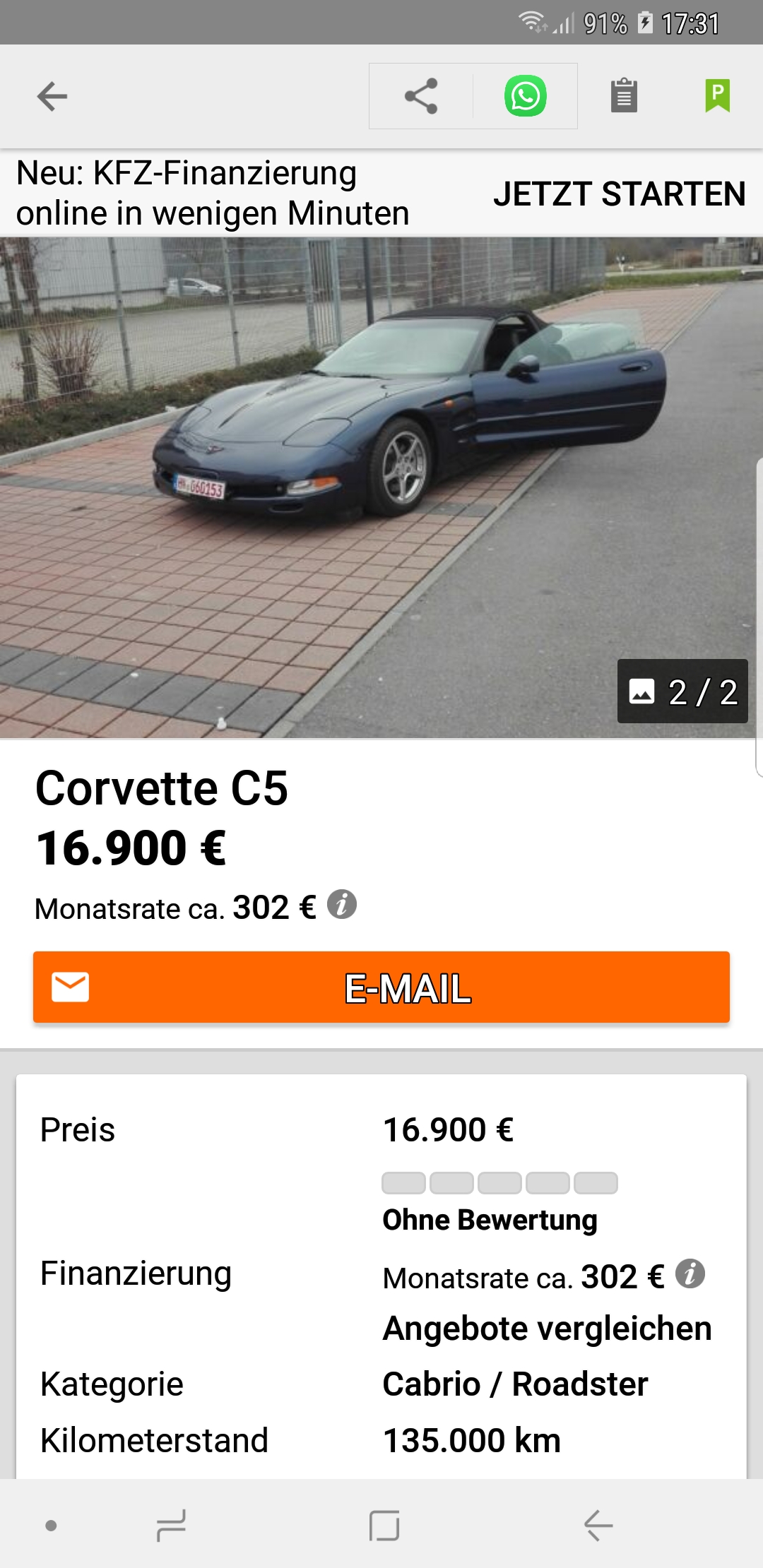763x1568 pixels.
Task: Park this car with the green bookmark
Action: [x=717, y=95]
